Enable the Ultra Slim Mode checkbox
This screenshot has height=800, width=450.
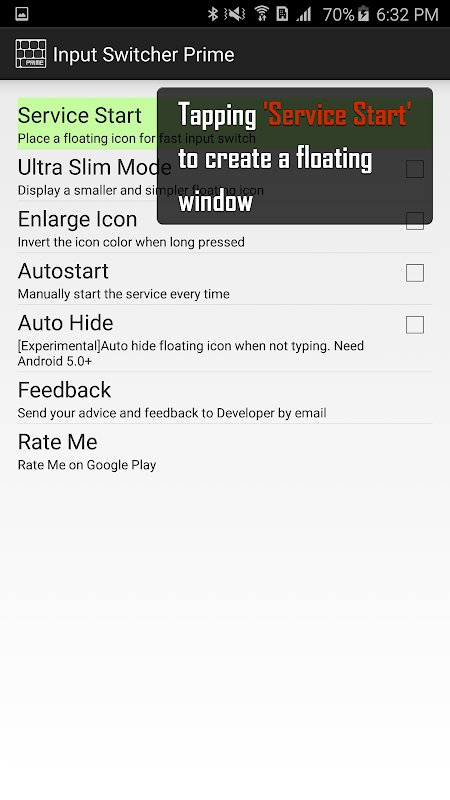pyautogui.click(x=414, y=169)
